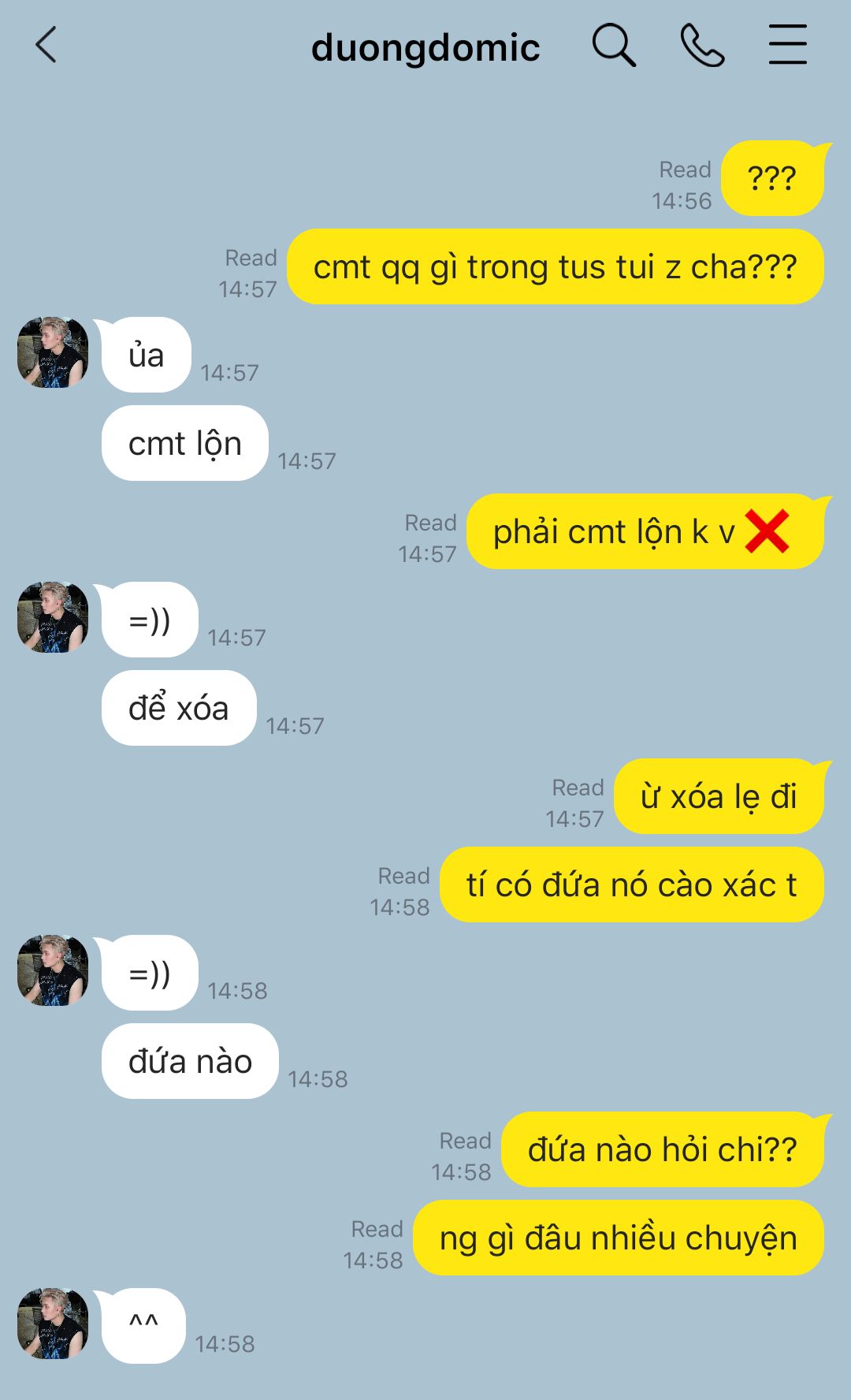
Task: Open the chat options menu
Action: (787, 44)
